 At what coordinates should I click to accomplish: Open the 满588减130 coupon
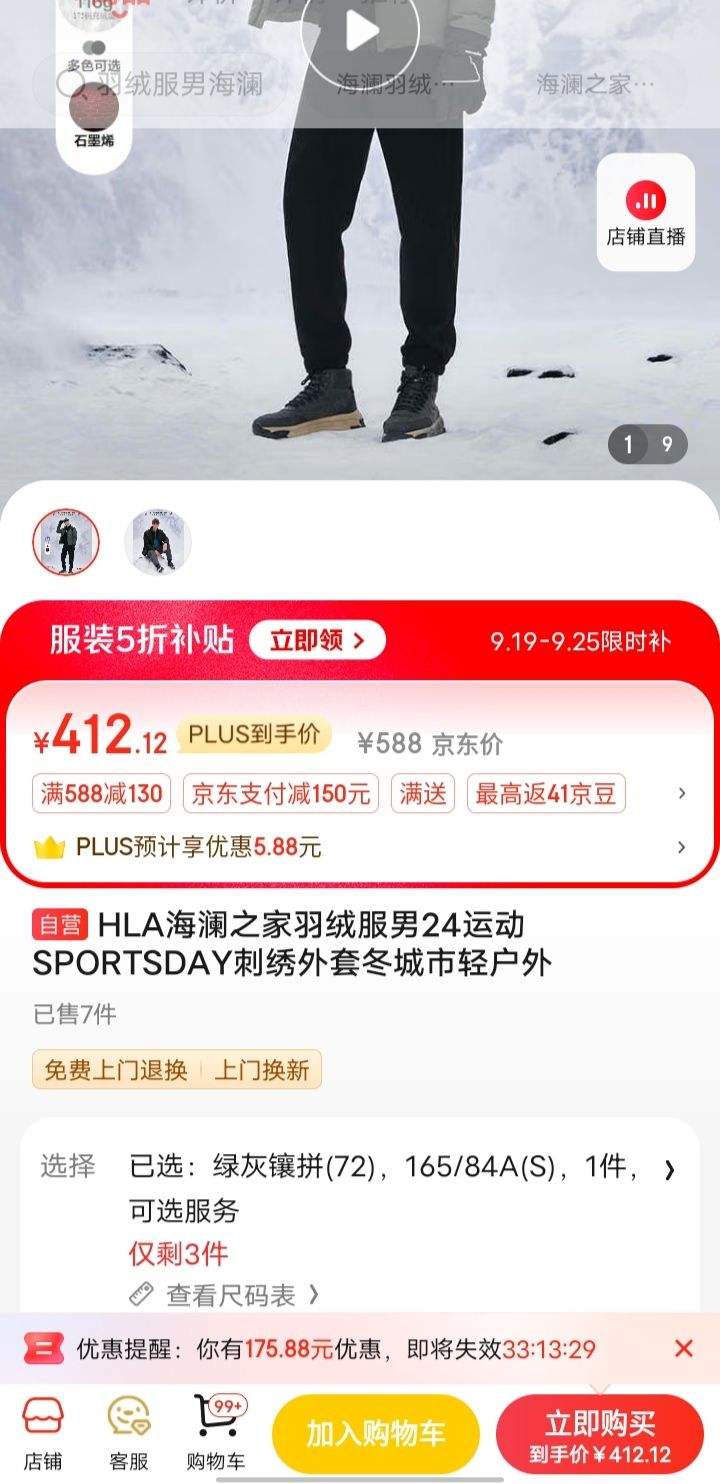(x=102, y=795)
